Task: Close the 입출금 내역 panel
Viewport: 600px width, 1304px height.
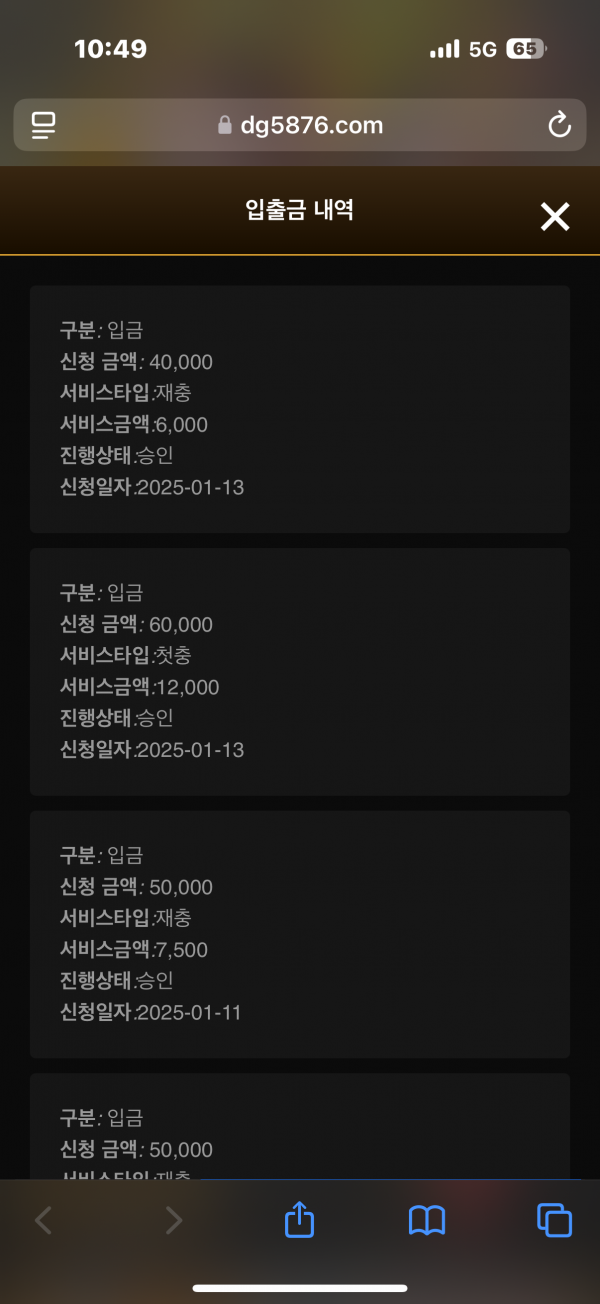Action: (555, 216)
